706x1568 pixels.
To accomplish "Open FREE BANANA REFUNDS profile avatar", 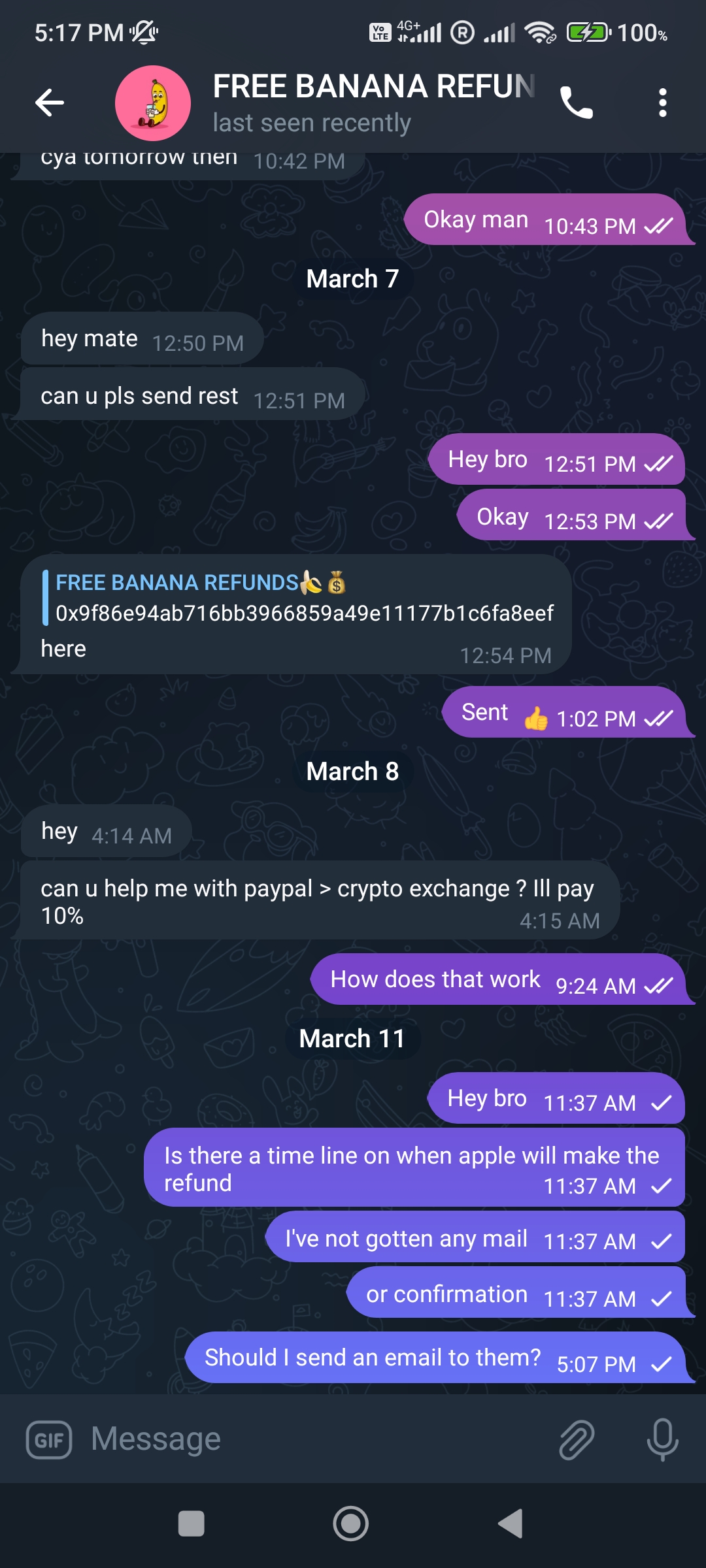I will [x=153, y=103].
